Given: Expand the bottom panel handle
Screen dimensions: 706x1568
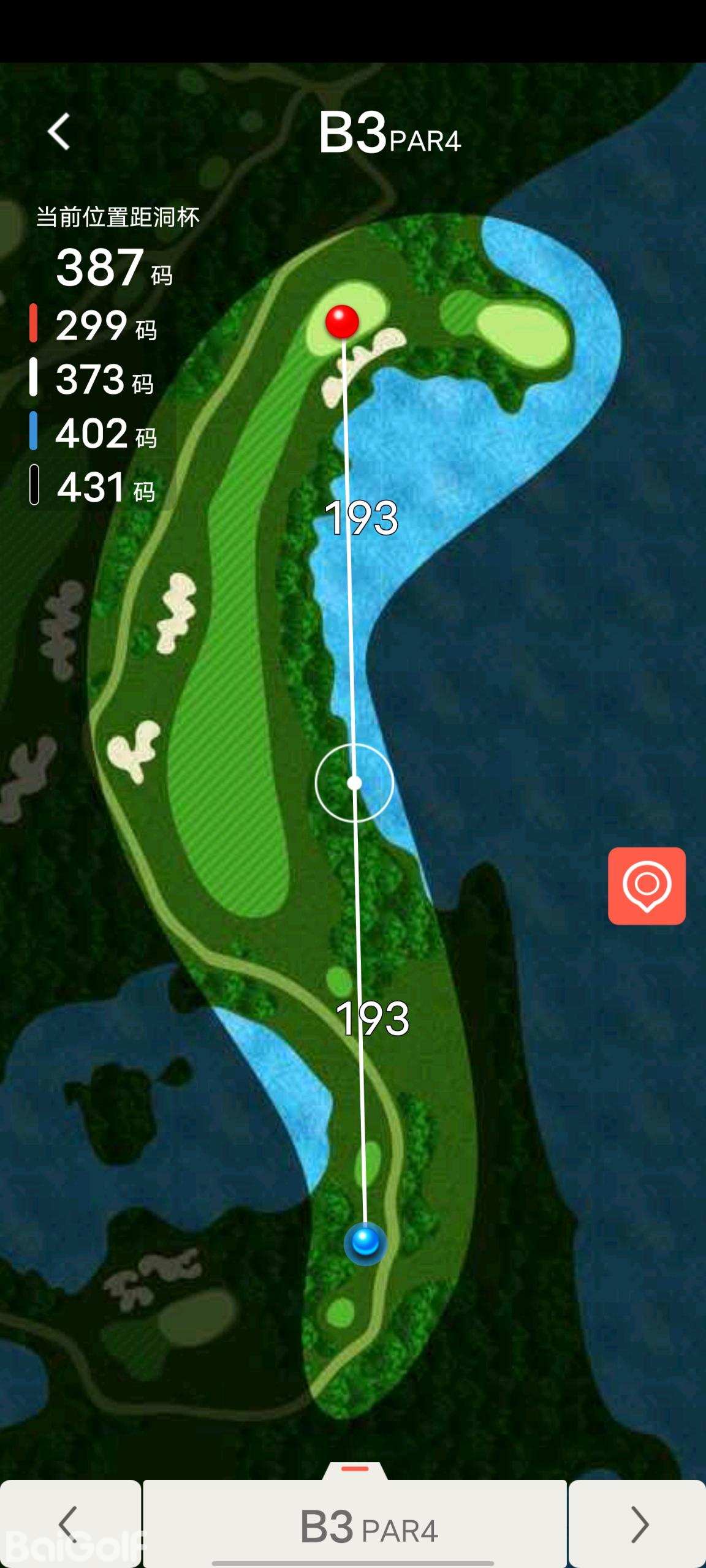Looking at the screenshot, I should (355, 1469).
